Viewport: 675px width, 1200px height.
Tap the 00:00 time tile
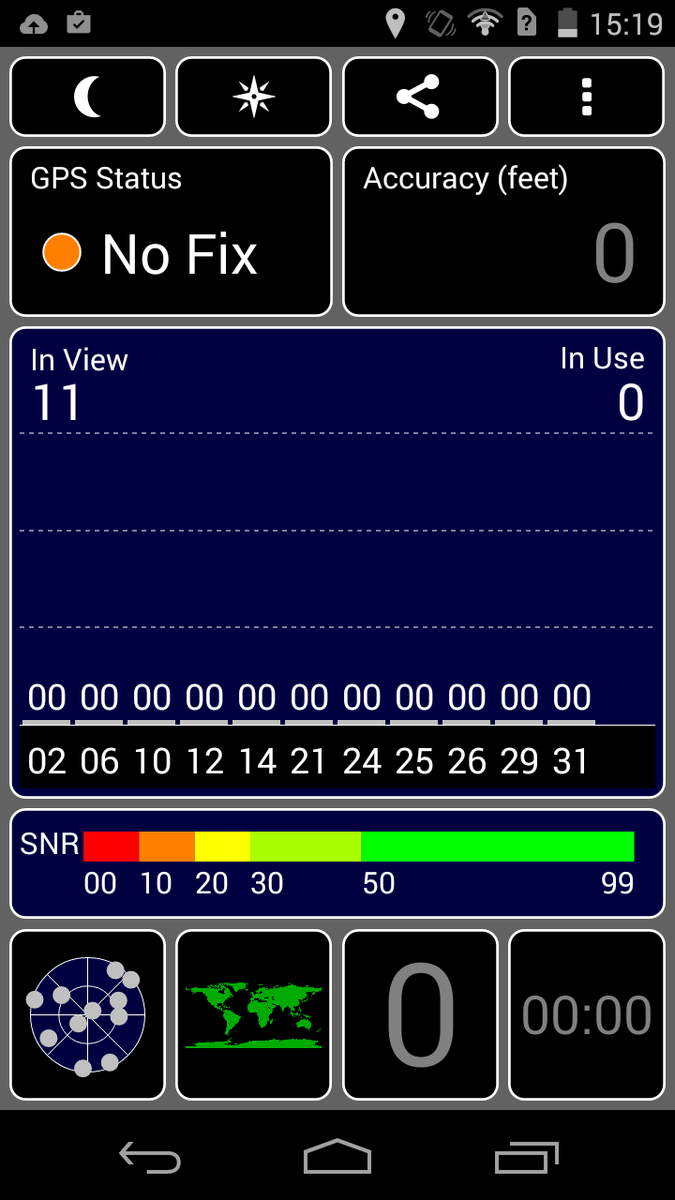point(587,1015)
